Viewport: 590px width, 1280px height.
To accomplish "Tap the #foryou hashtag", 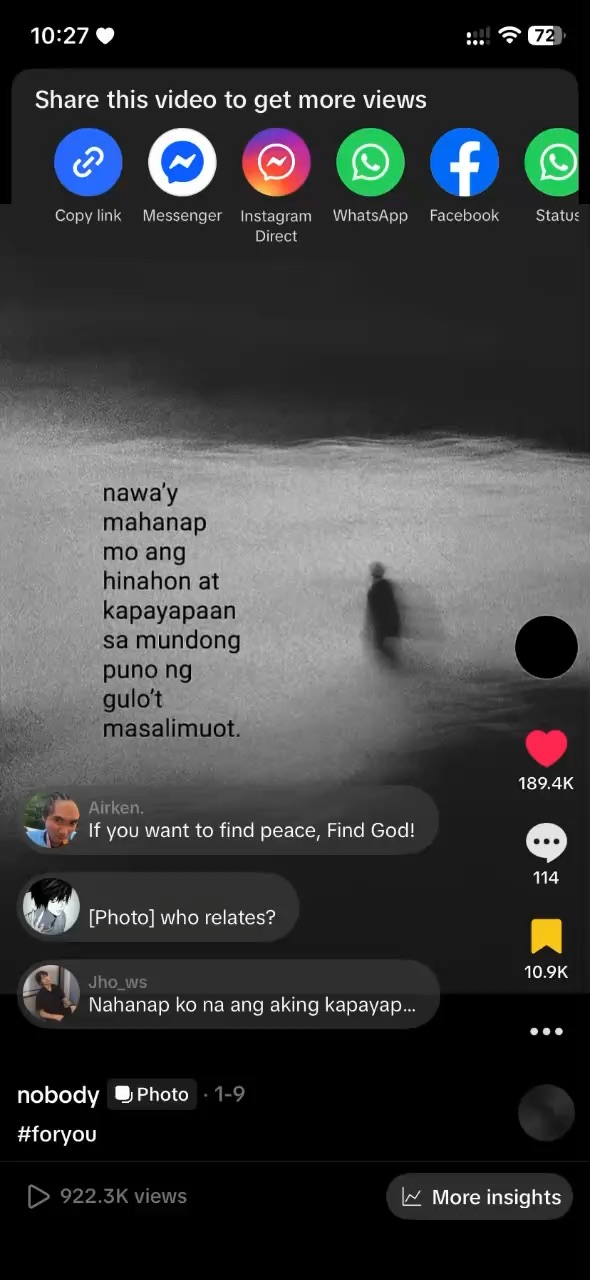I will (57, 1135).
